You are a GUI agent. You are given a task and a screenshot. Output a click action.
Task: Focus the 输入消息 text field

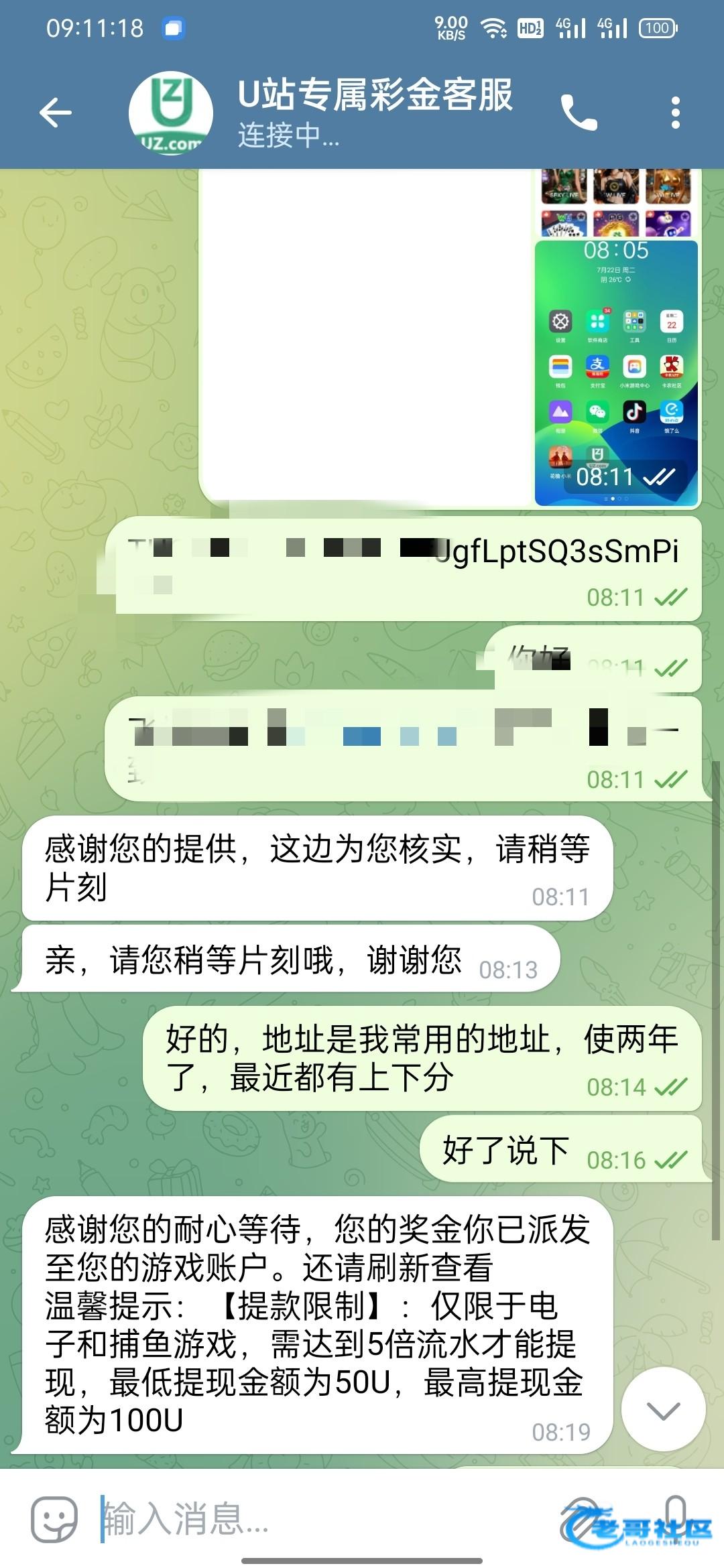[x=322, y=1519]
